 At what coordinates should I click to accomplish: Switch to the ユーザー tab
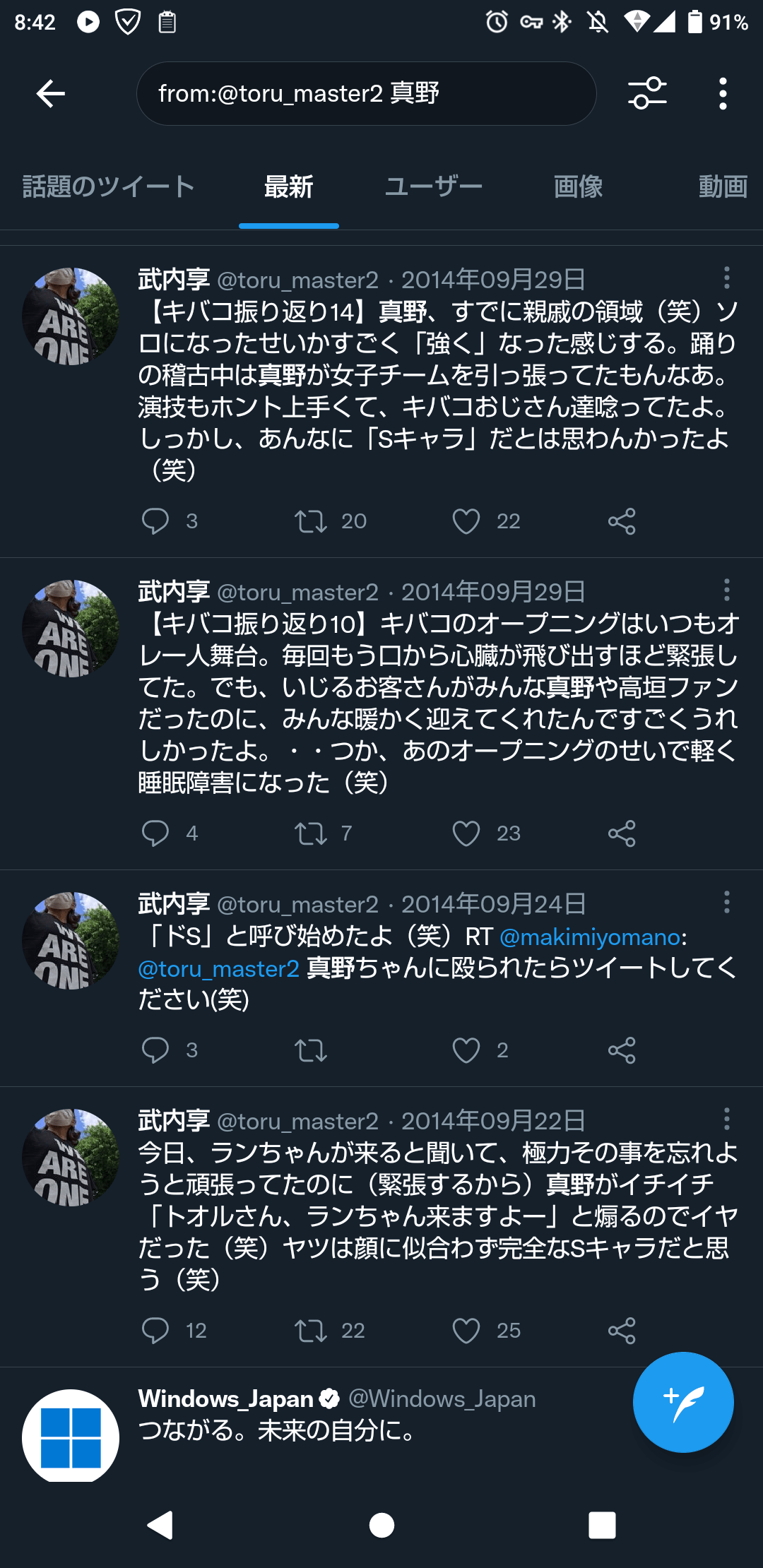point(433,187)
